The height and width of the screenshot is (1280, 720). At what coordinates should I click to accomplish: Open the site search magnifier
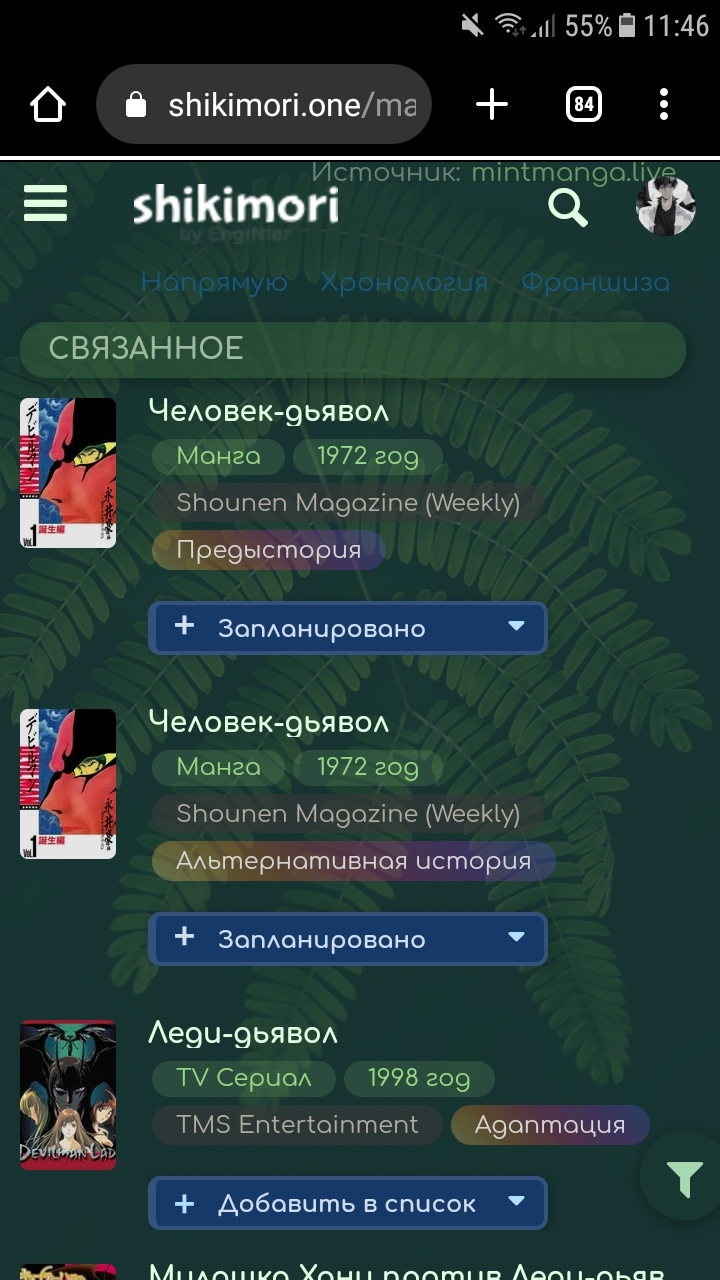tap(568, 208)
